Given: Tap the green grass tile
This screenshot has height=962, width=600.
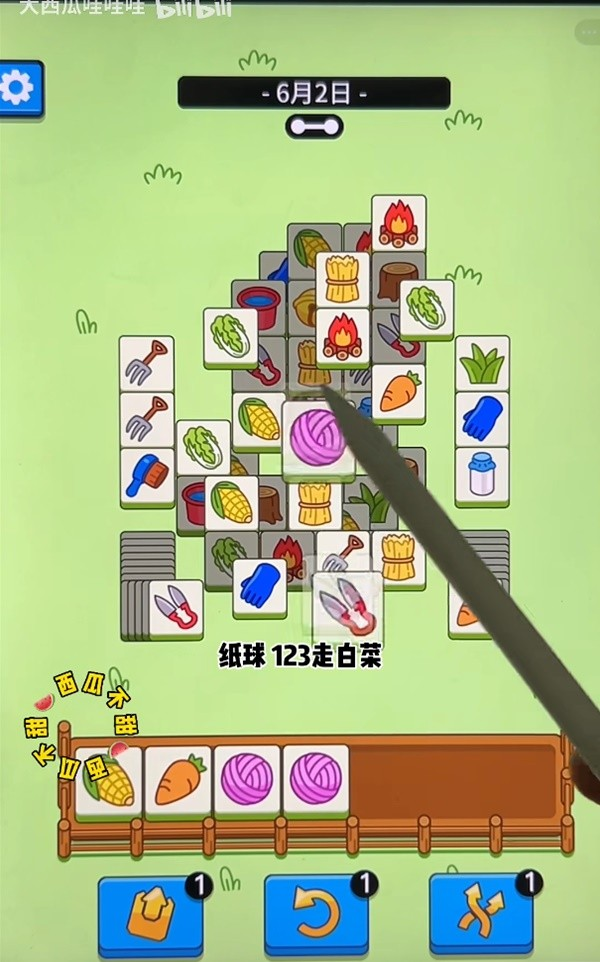Looking at the screenshot, I should pyautogui.click(x=483, y=362).
